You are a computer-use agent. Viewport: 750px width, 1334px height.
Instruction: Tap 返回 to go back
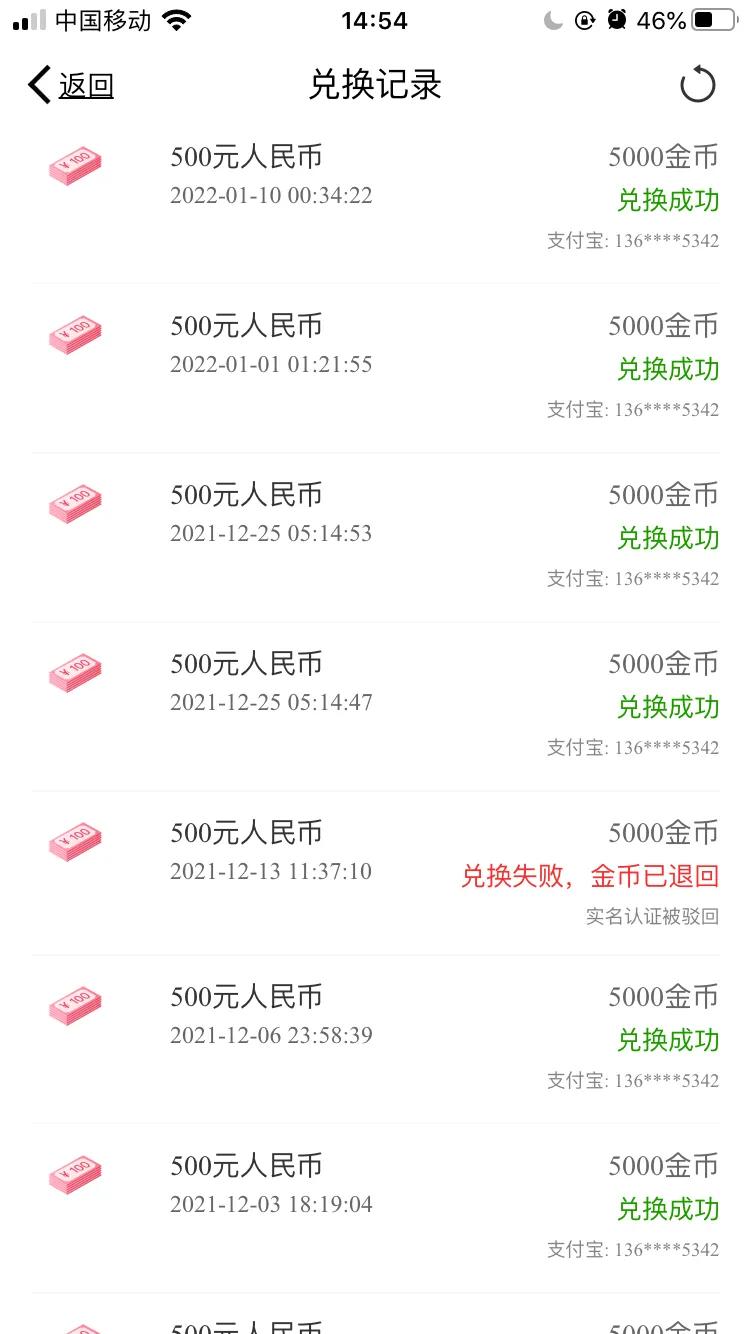(72, 86)
